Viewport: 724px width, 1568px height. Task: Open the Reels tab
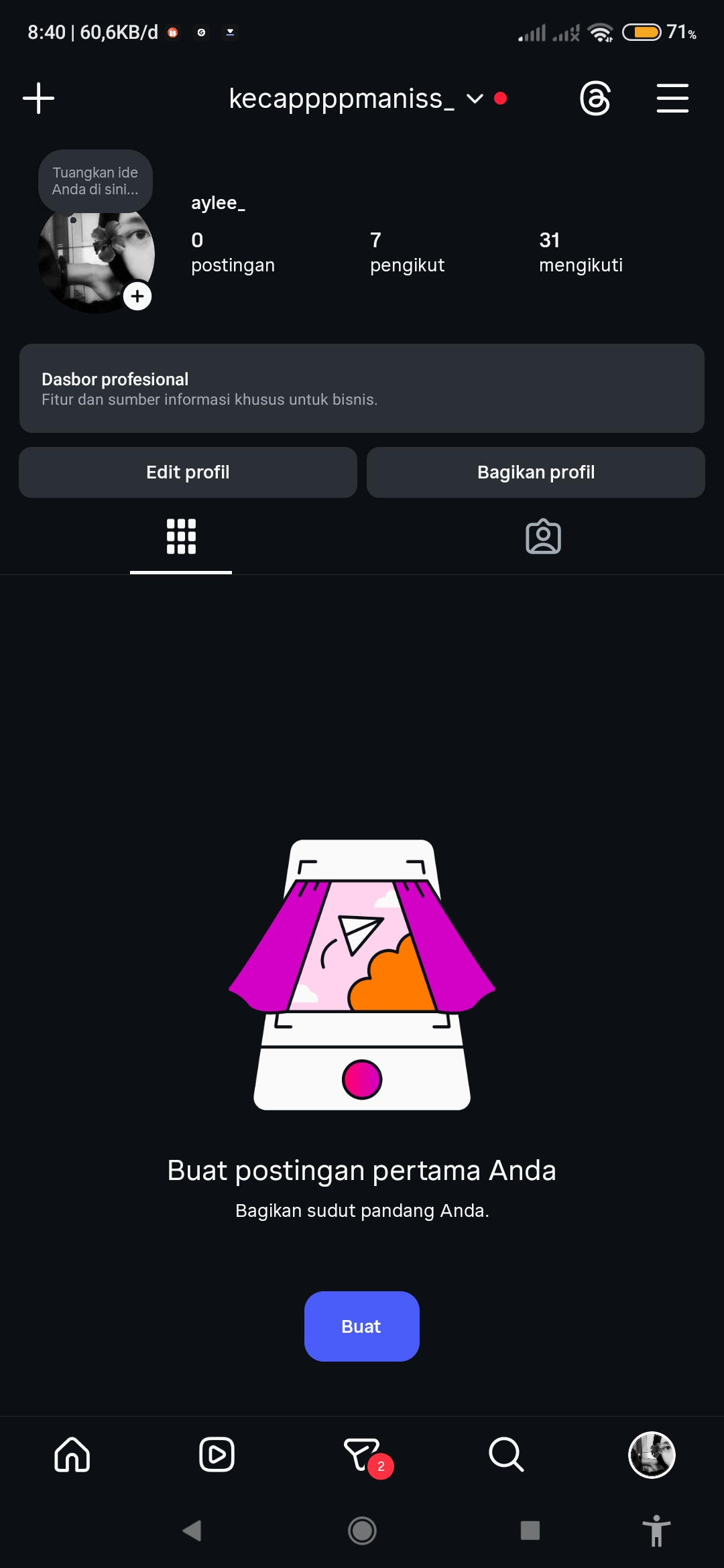tap(217, 1455)
